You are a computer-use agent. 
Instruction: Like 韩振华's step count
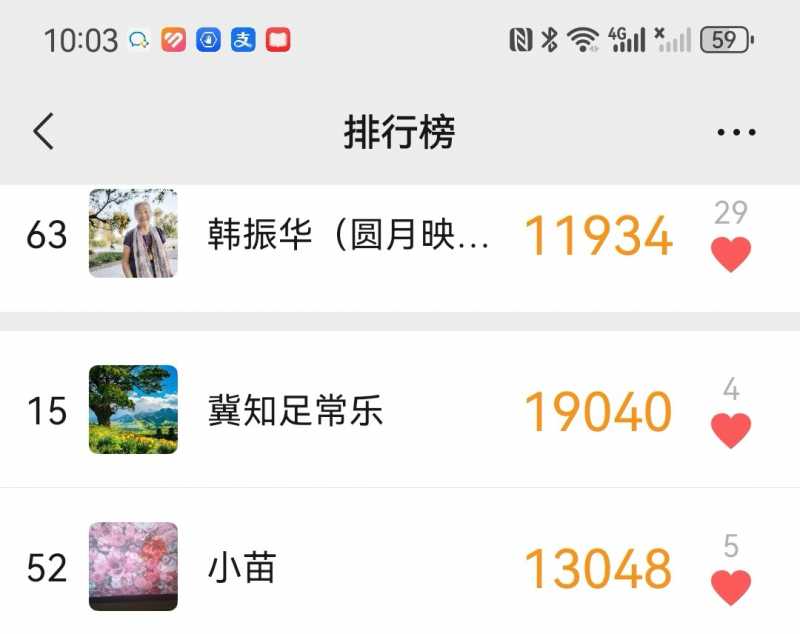coord(731,255)
